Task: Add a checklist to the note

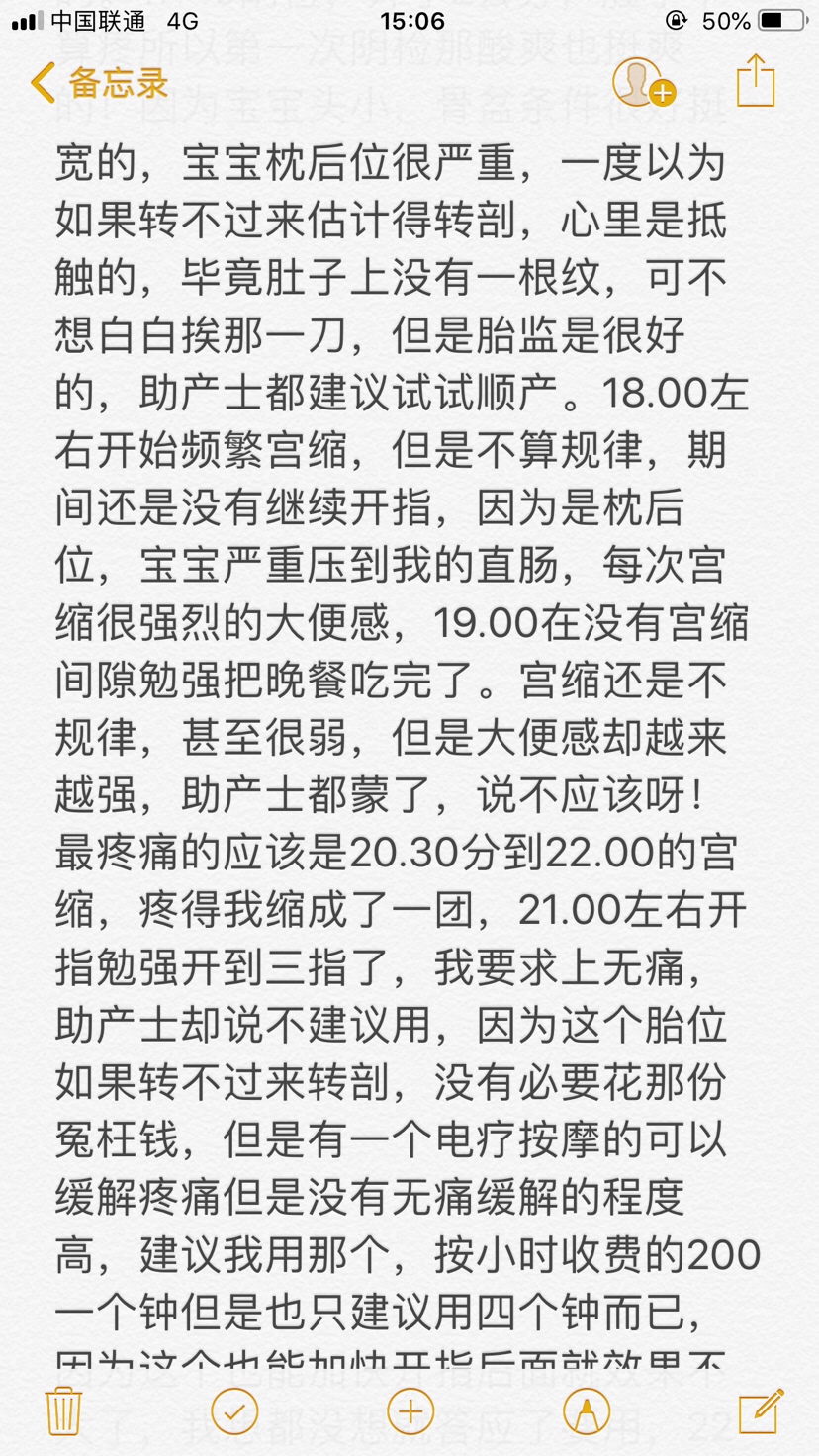Action: coord(235,1411)
